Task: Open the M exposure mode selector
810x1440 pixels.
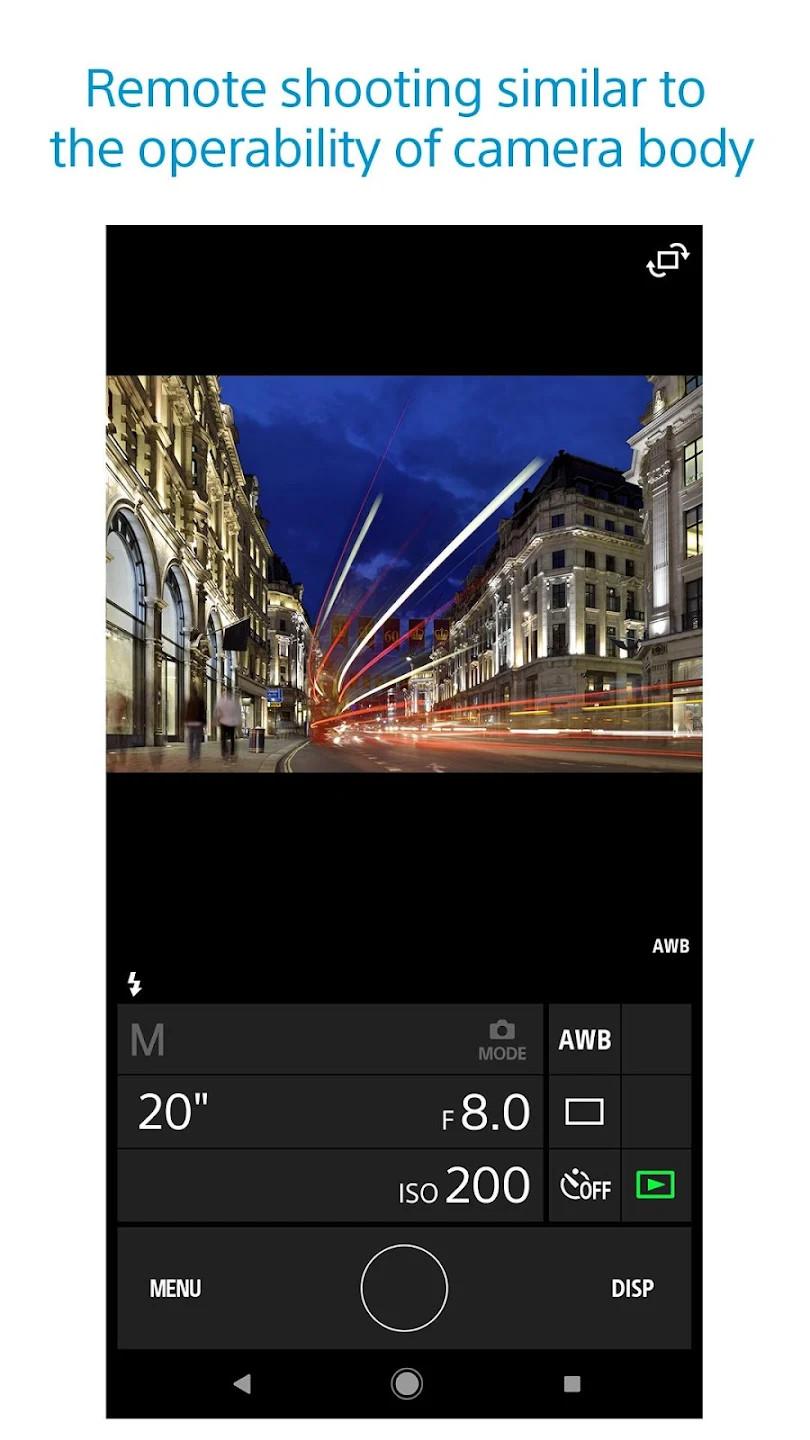Action: [148, 1040]
